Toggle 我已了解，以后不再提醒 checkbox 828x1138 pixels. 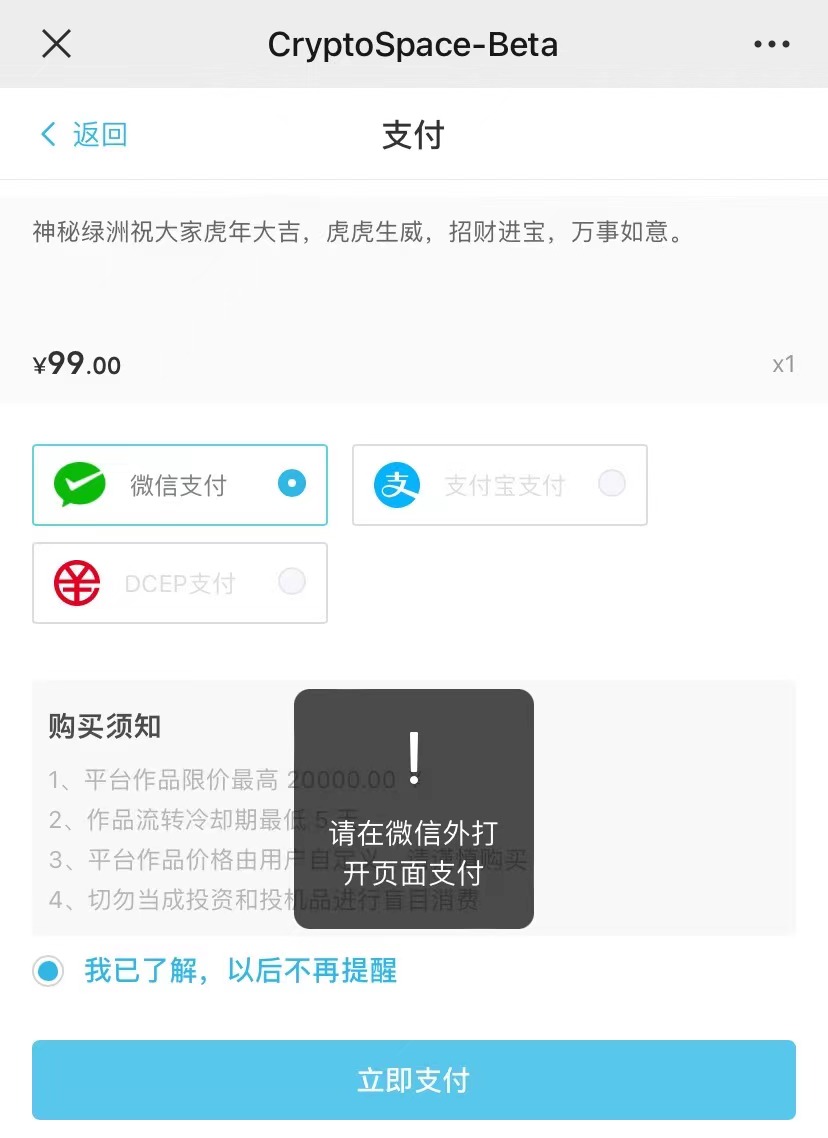(x=48, y=971)
